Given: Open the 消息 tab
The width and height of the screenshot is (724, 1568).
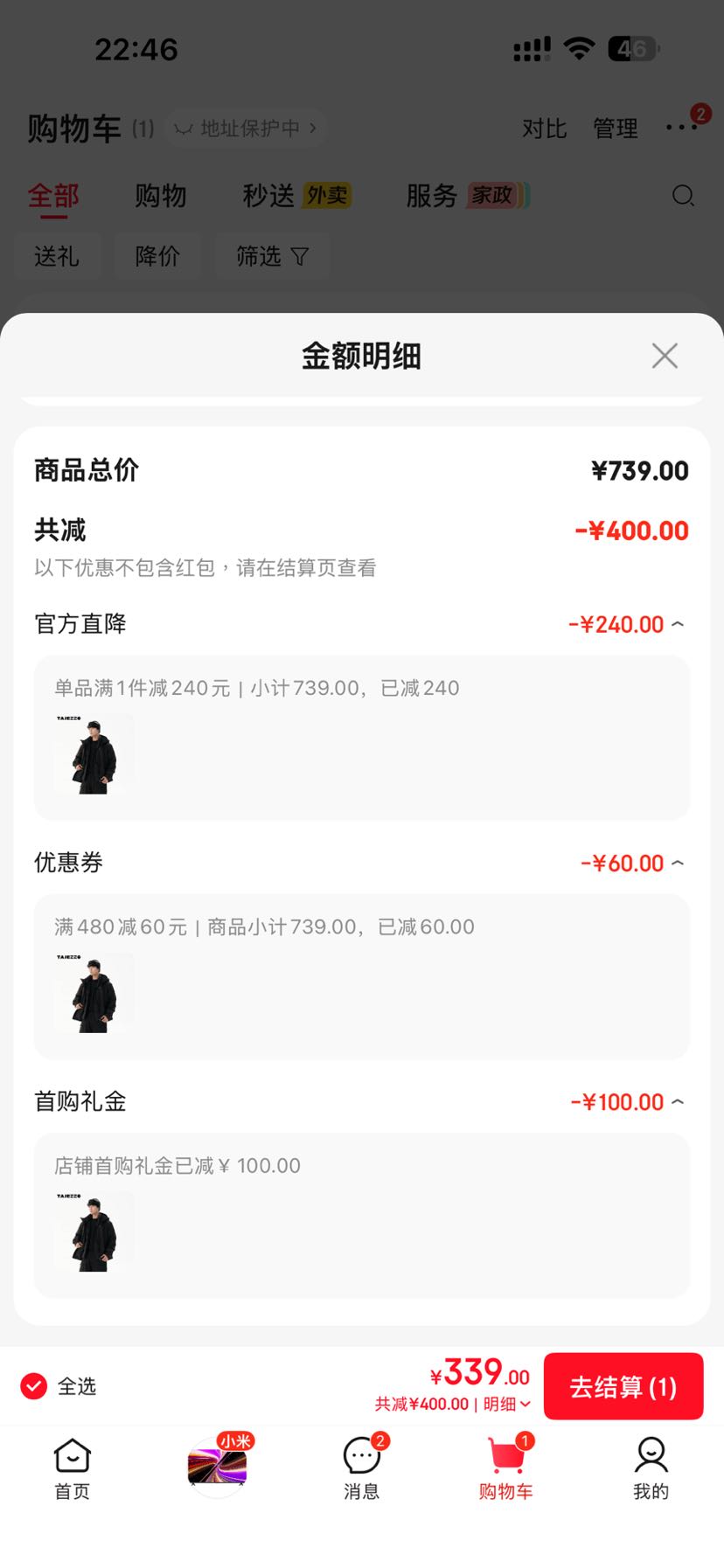Looking at the screenshot, I should click(x=361, y=1468).
